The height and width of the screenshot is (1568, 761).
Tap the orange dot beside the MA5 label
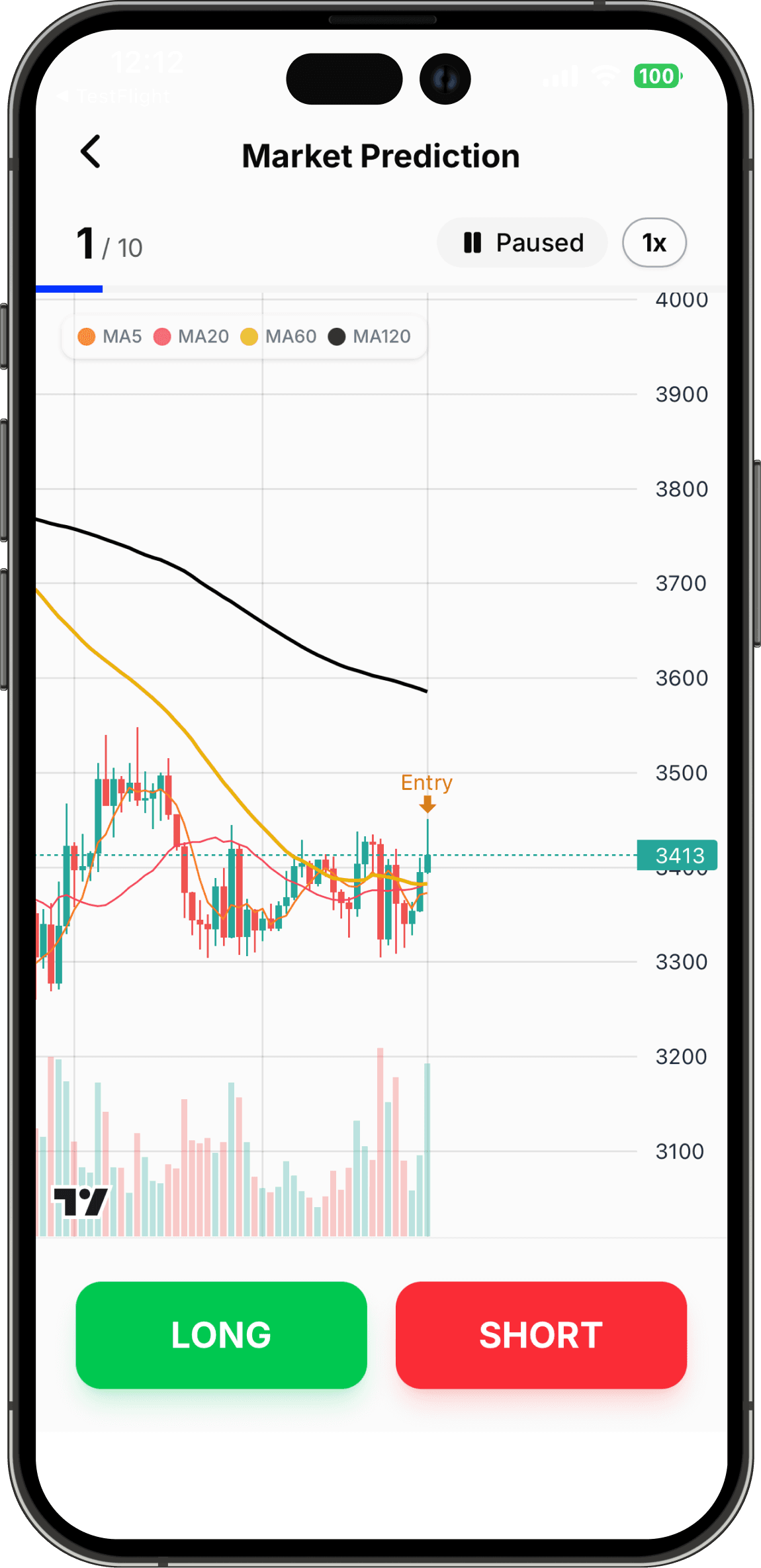click(x=85, y=336)
